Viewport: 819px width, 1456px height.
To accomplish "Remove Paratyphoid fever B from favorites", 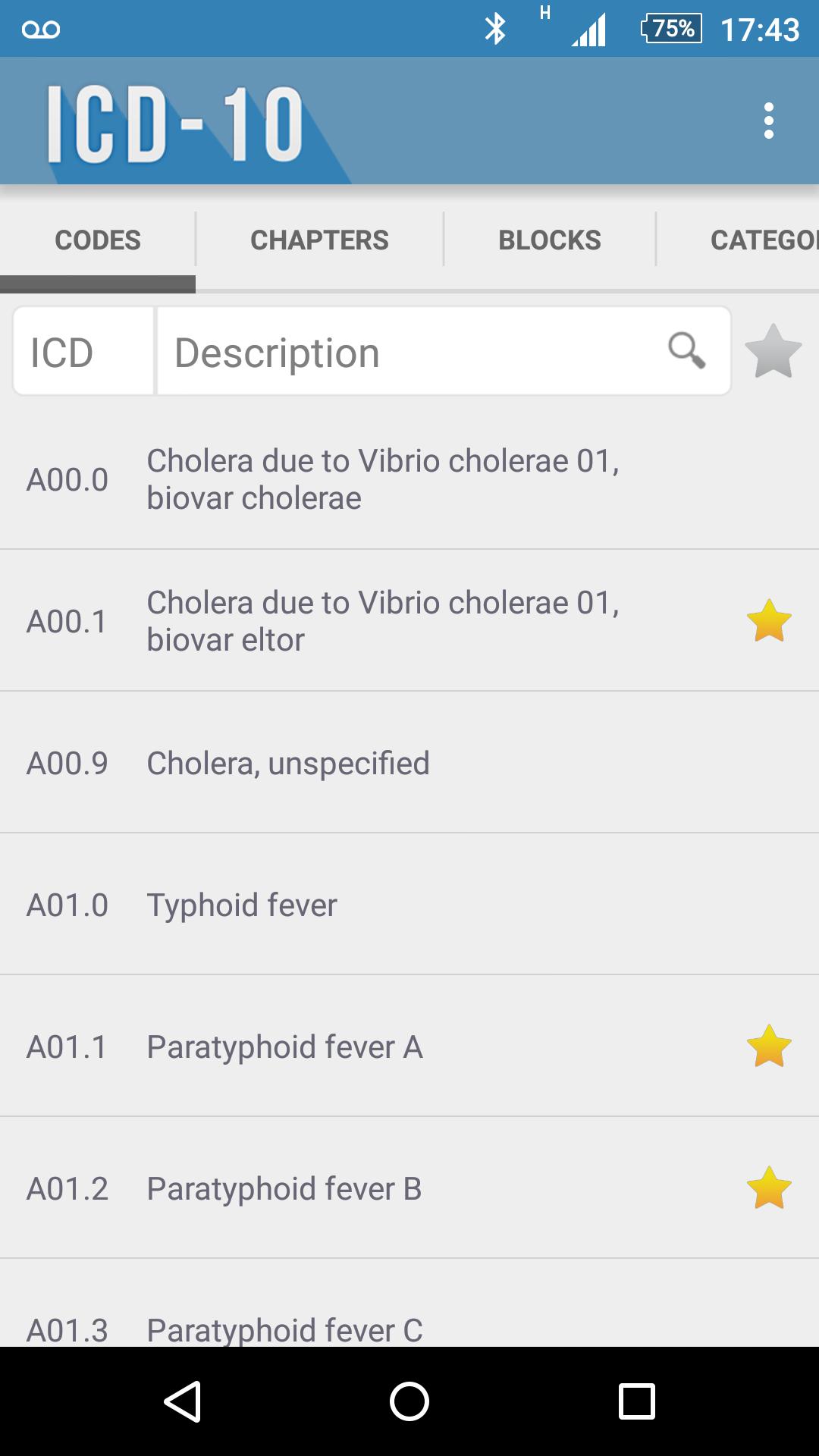I will coord(769,1188).
